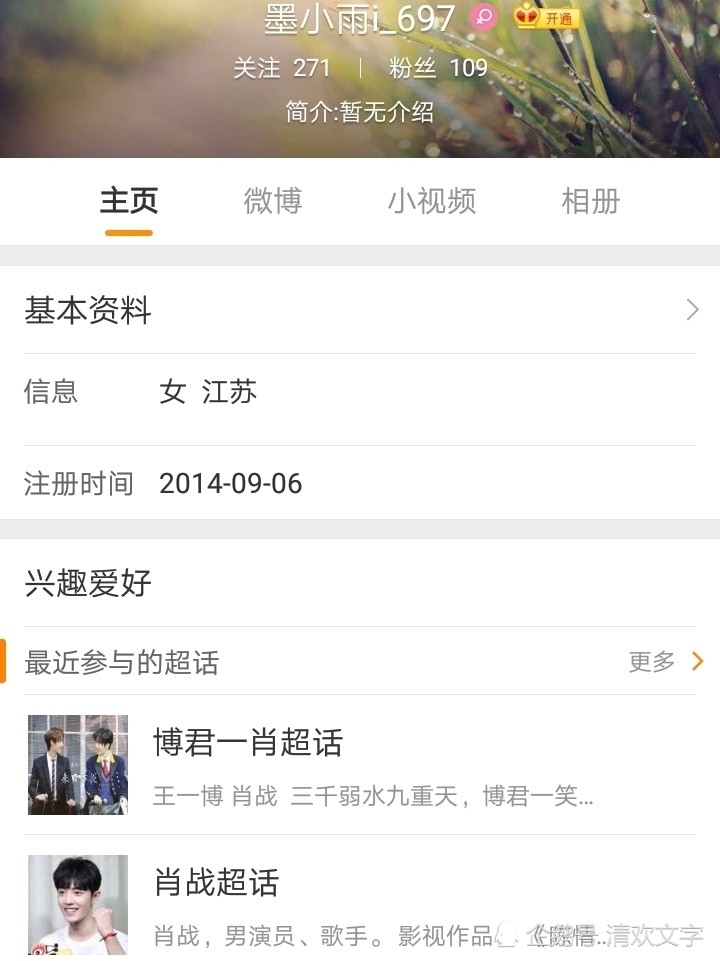The image size is (720, 961).
Task: Tap the 开通 membership crown badge
Action: click(546, 18)
